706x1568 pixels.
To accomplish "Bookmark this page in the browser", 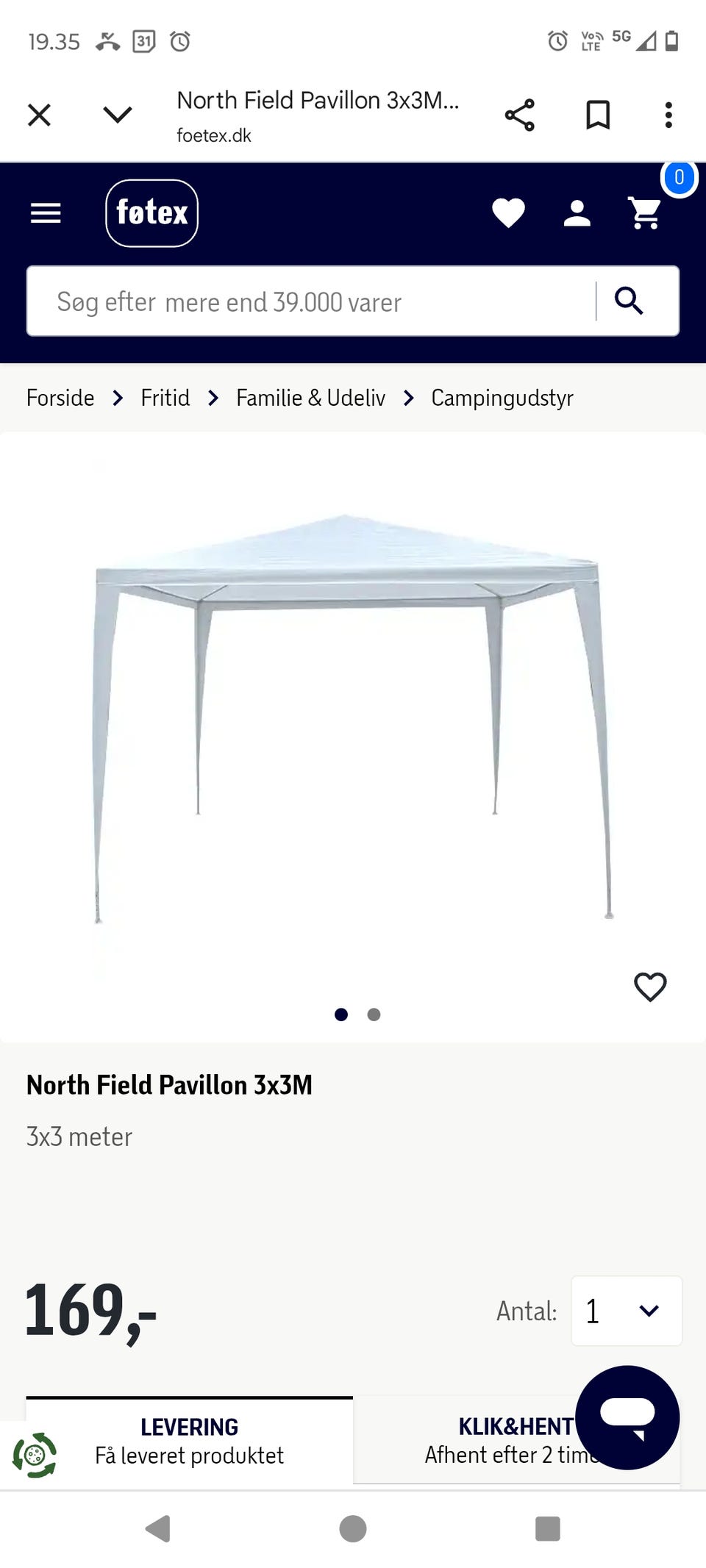I will tap(597, 115).
